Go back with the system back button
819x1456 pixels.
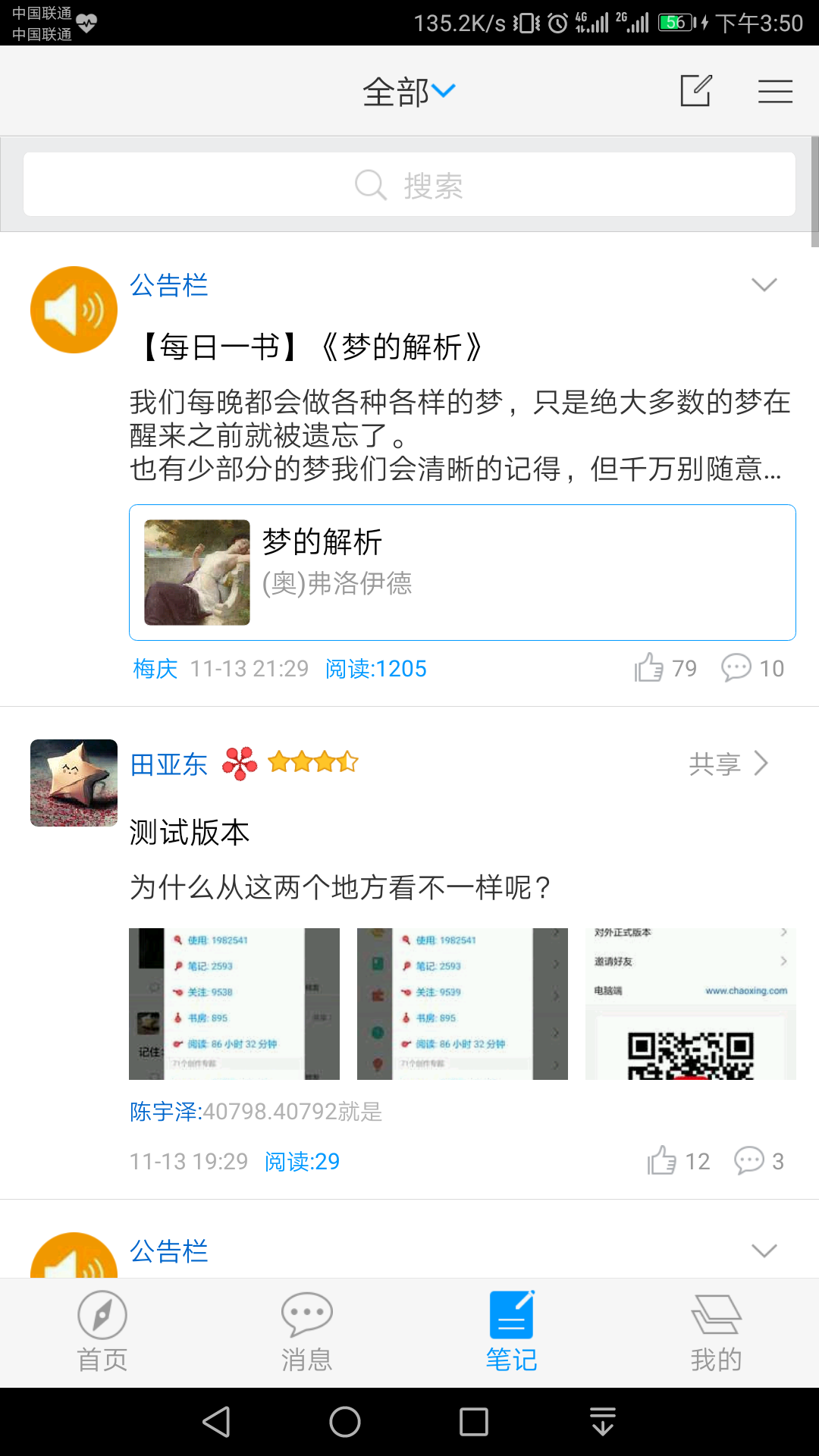[216, 1422]
